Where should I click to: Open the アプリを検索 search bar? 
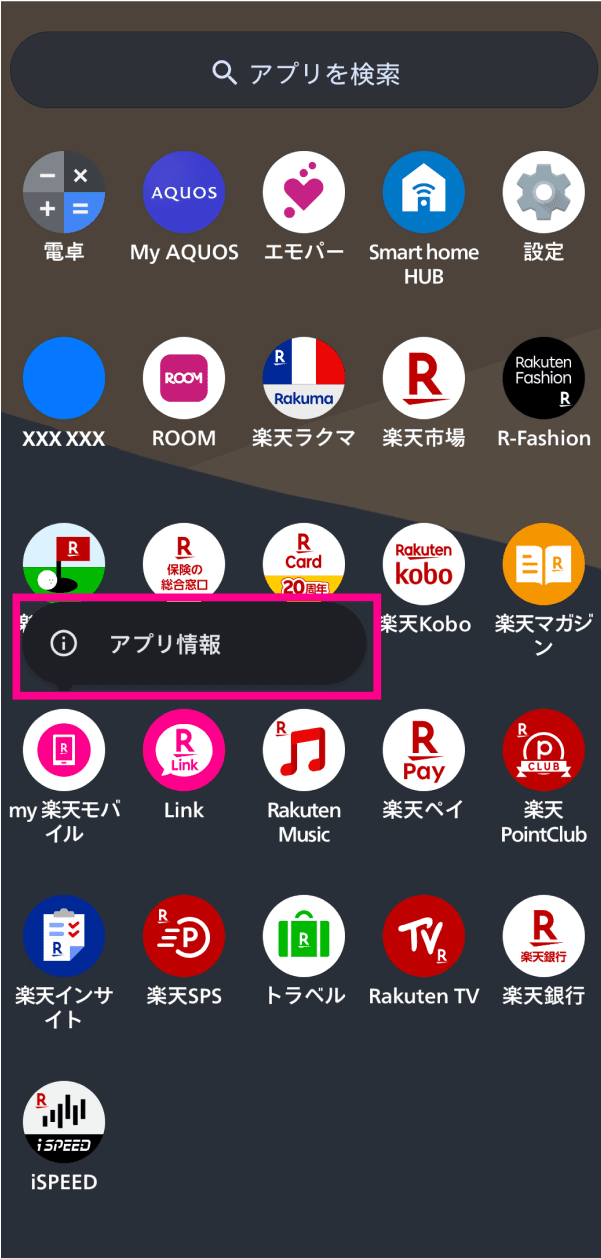tap(304, 72)
